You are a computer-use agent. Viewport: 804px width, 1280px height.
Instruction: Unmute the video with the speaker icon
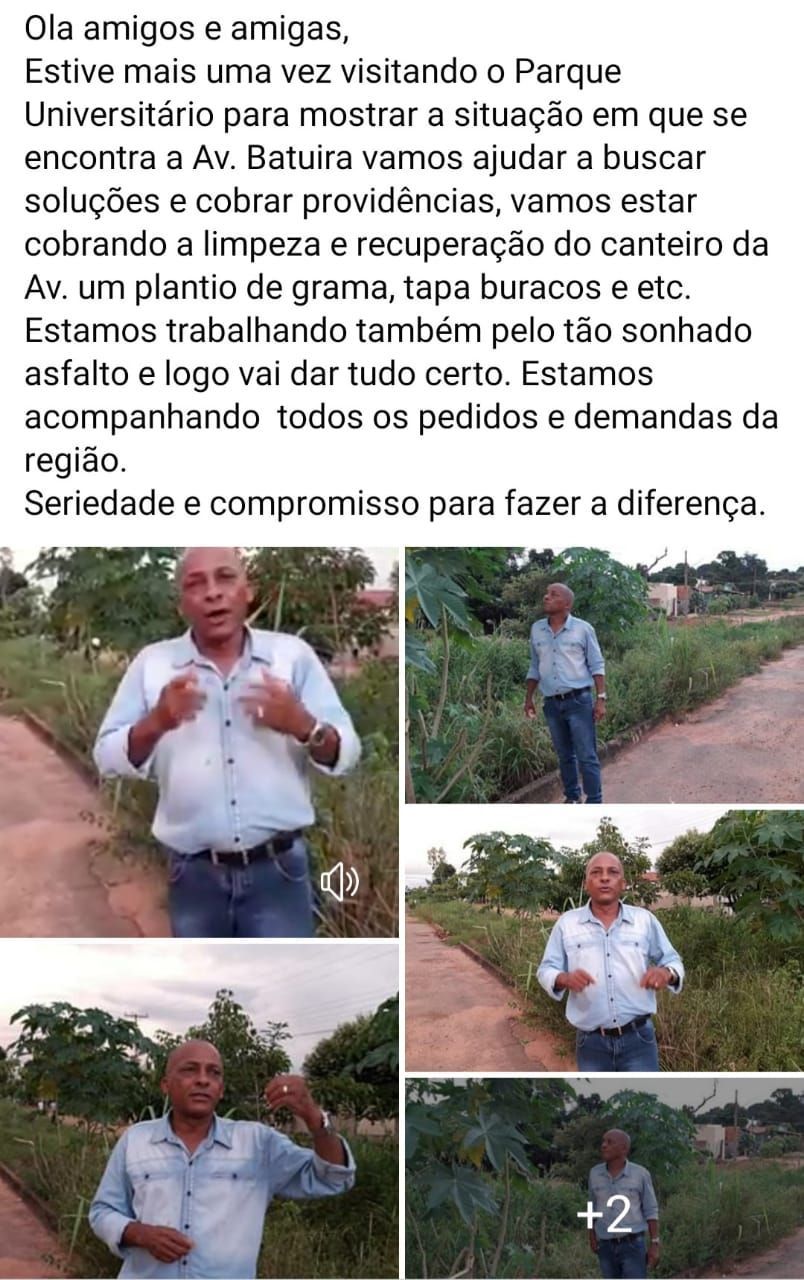click(339, 882)
